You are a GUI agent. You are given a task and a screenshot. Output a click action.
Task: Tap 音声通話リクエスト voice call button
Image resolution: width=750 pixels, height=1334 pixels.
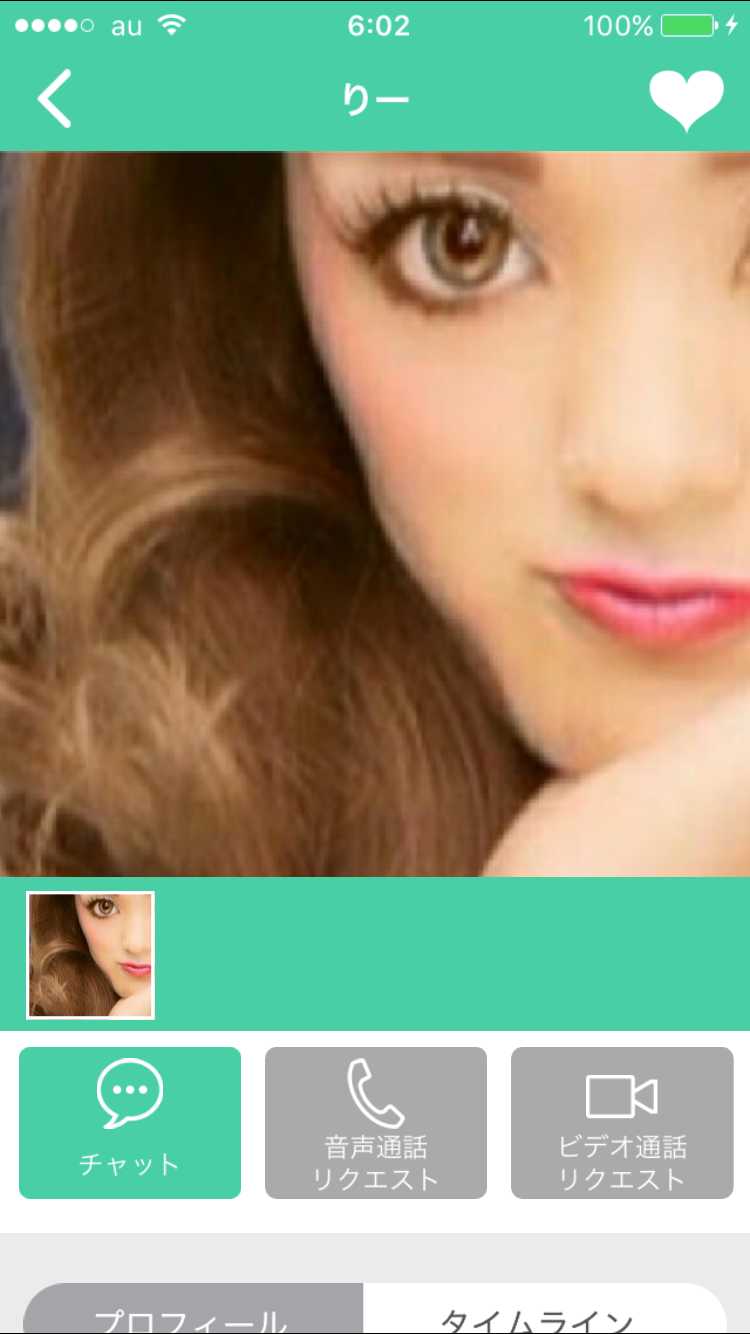pos(376,1122)
